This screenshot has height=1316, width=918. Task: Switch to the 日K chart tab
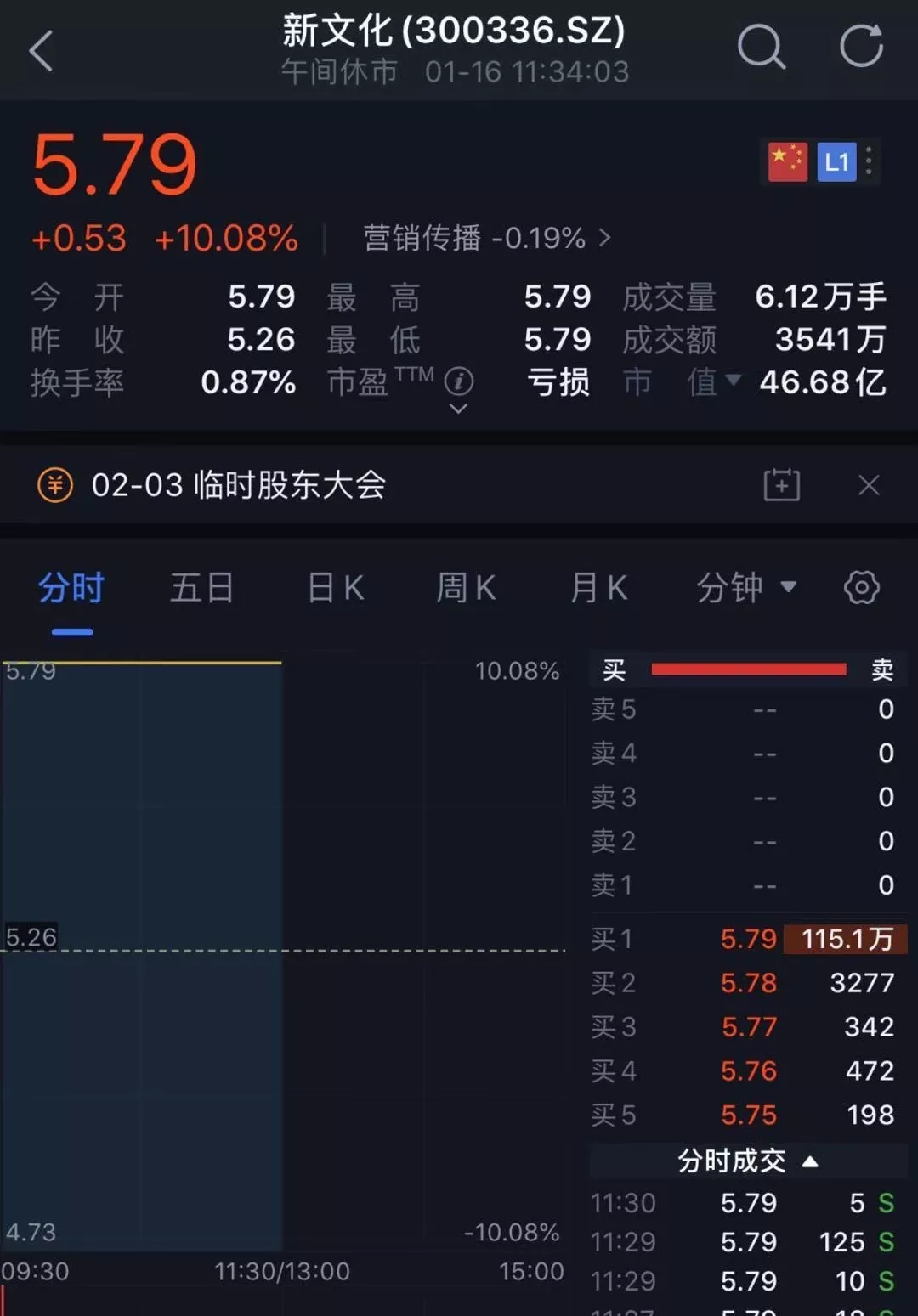point(335,588)
